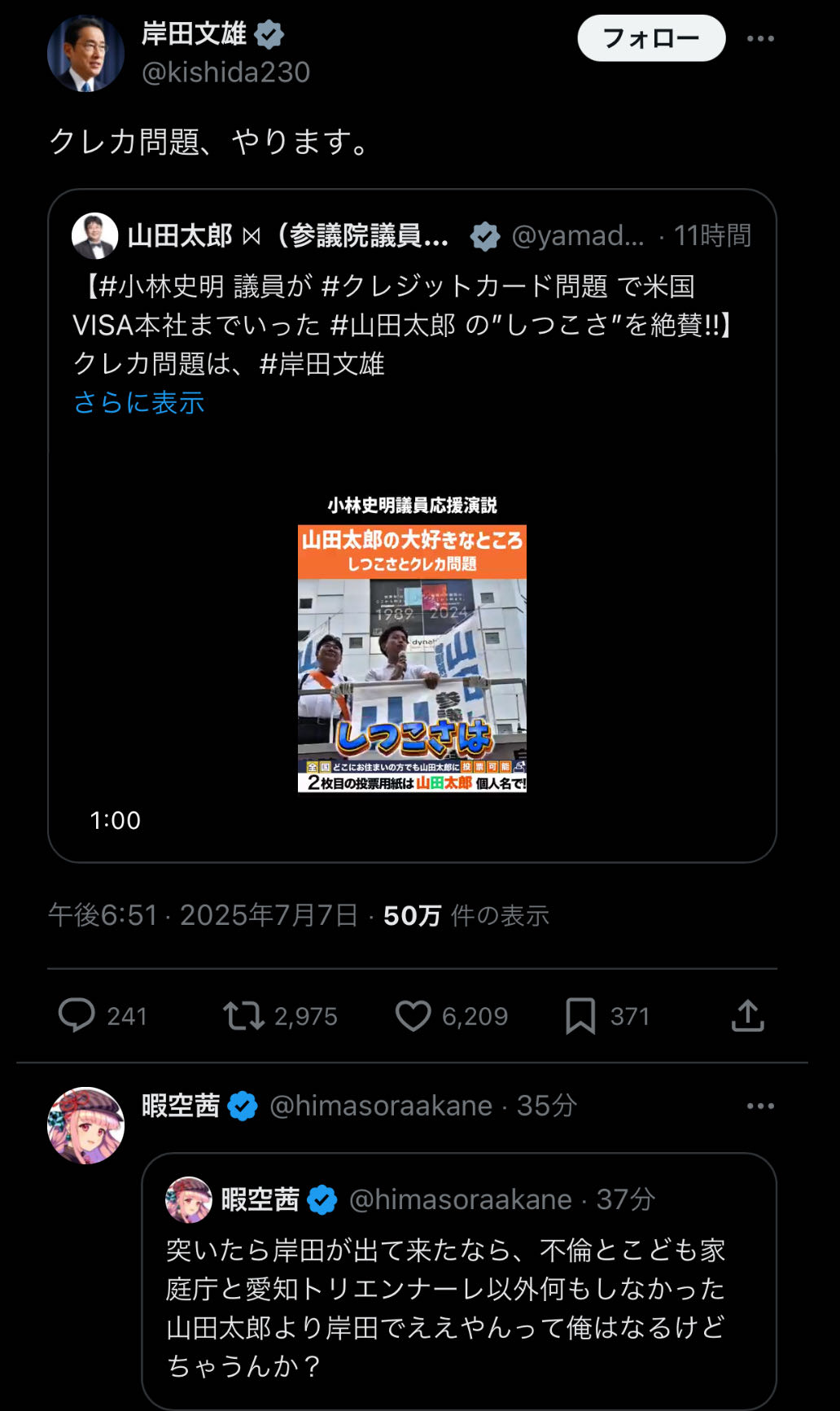This screenshot has height=1411, width=840.
Task: Open 暇空茜's quoted post from 37分
Action: click(459, 1282)
